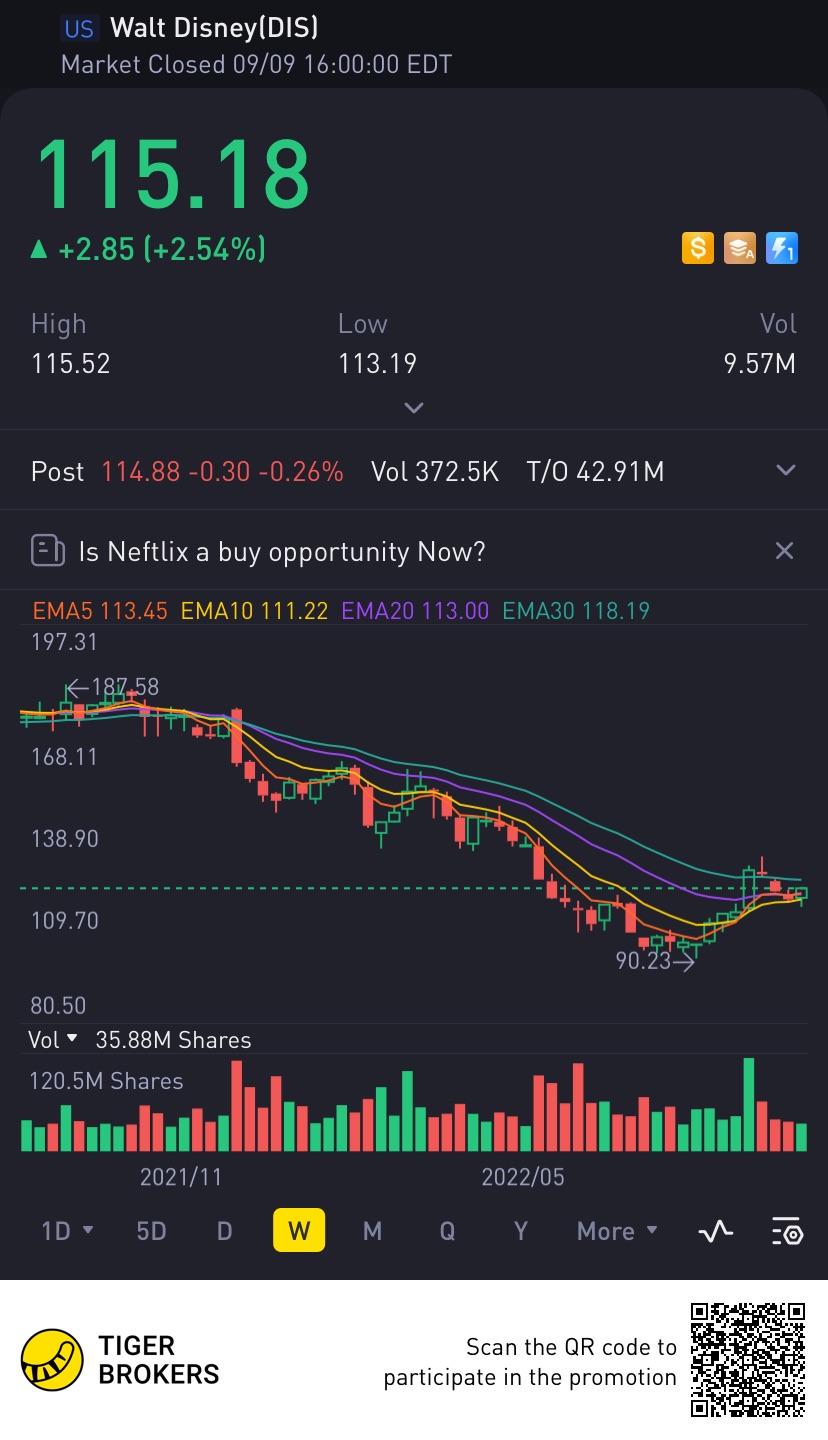Tap the blue lightning badge icon
Image resolution: width=828 pixels, height=1440 pixels.
(781, 248)
